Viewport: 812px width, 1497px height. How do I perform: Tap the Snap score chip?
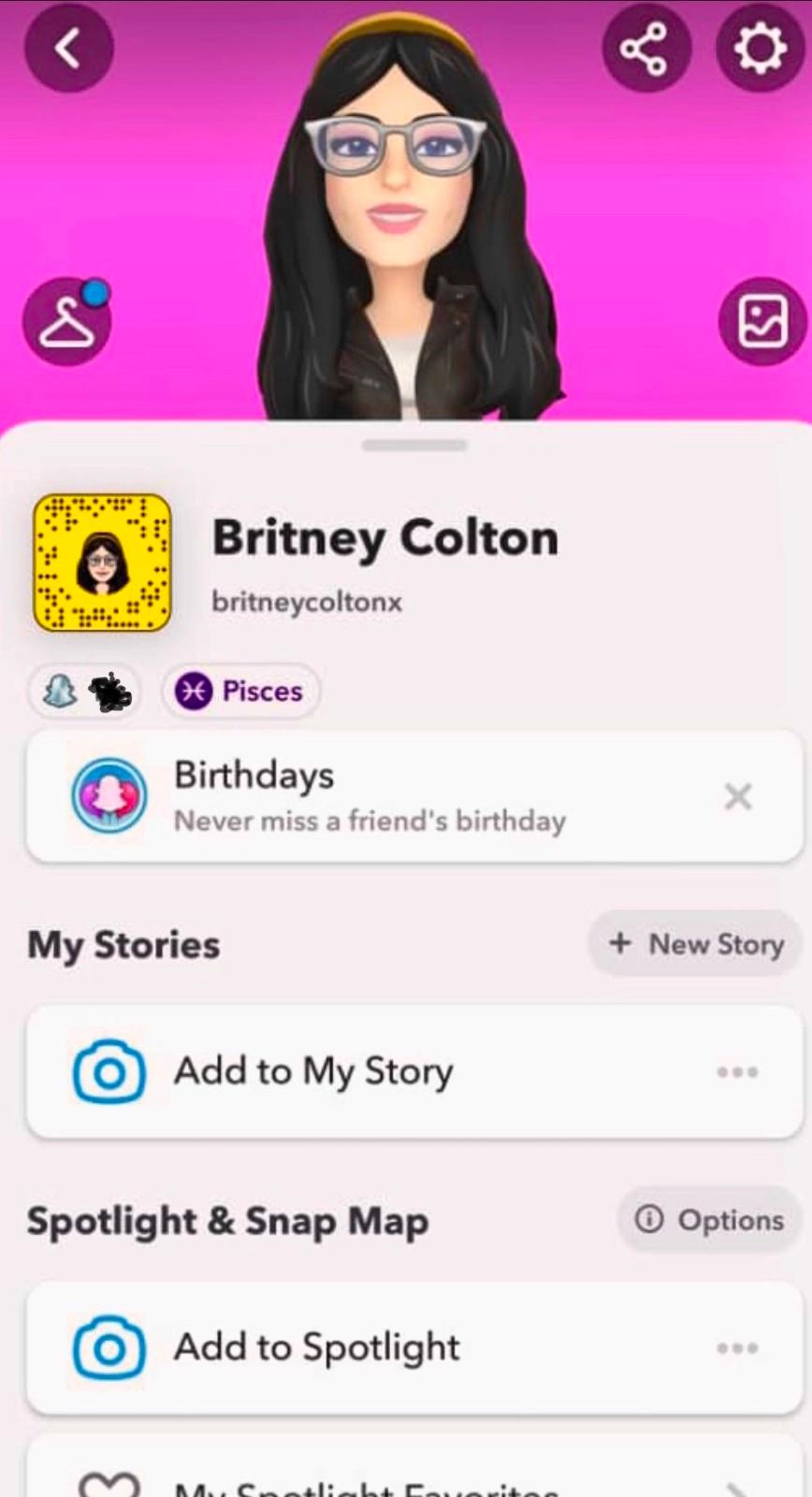click(x=85, y=692)
